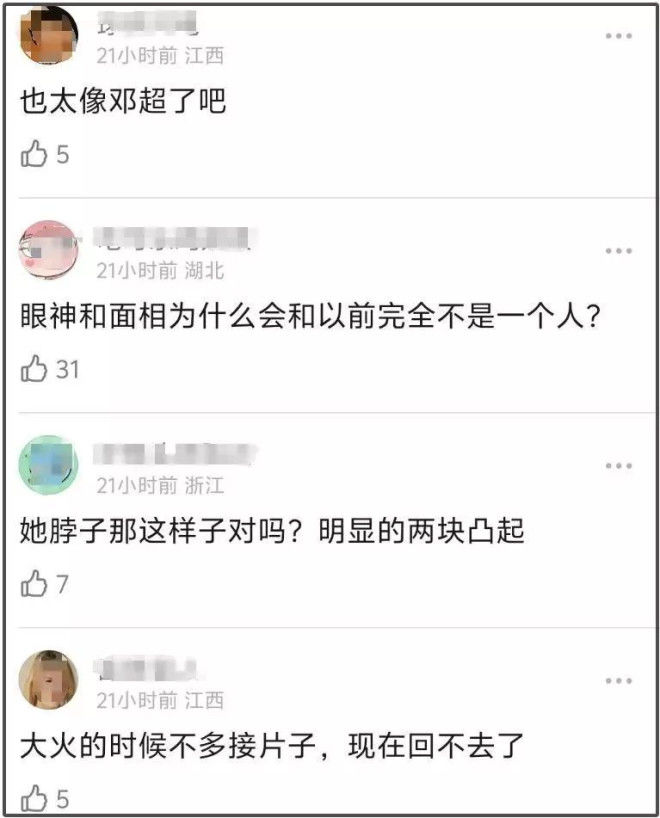Open the three-dot menu on "她脖子那这样子对吗" comment
660x818 pixels.
(x=619, y=466)
